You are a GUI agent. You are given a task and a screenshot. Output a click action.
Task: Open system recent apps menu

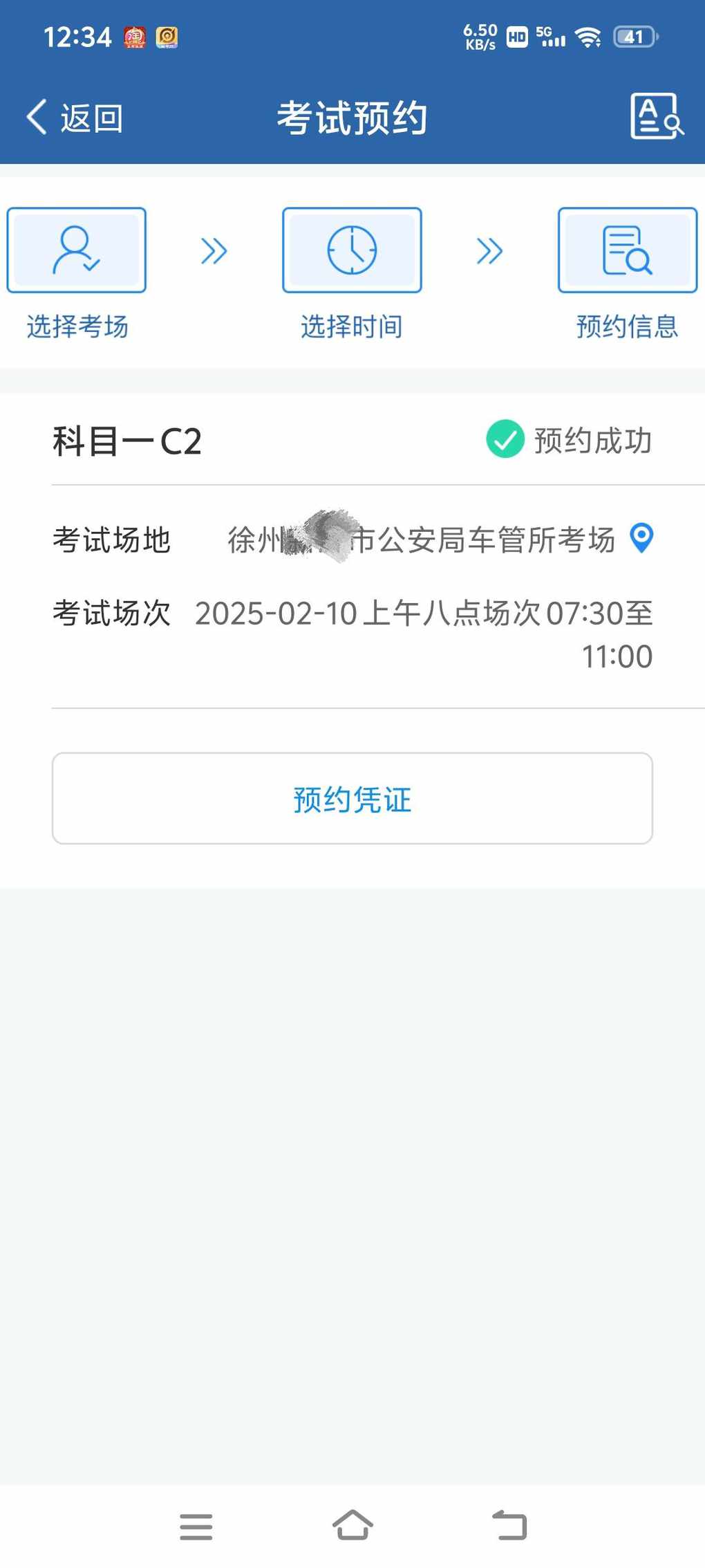196,1527
